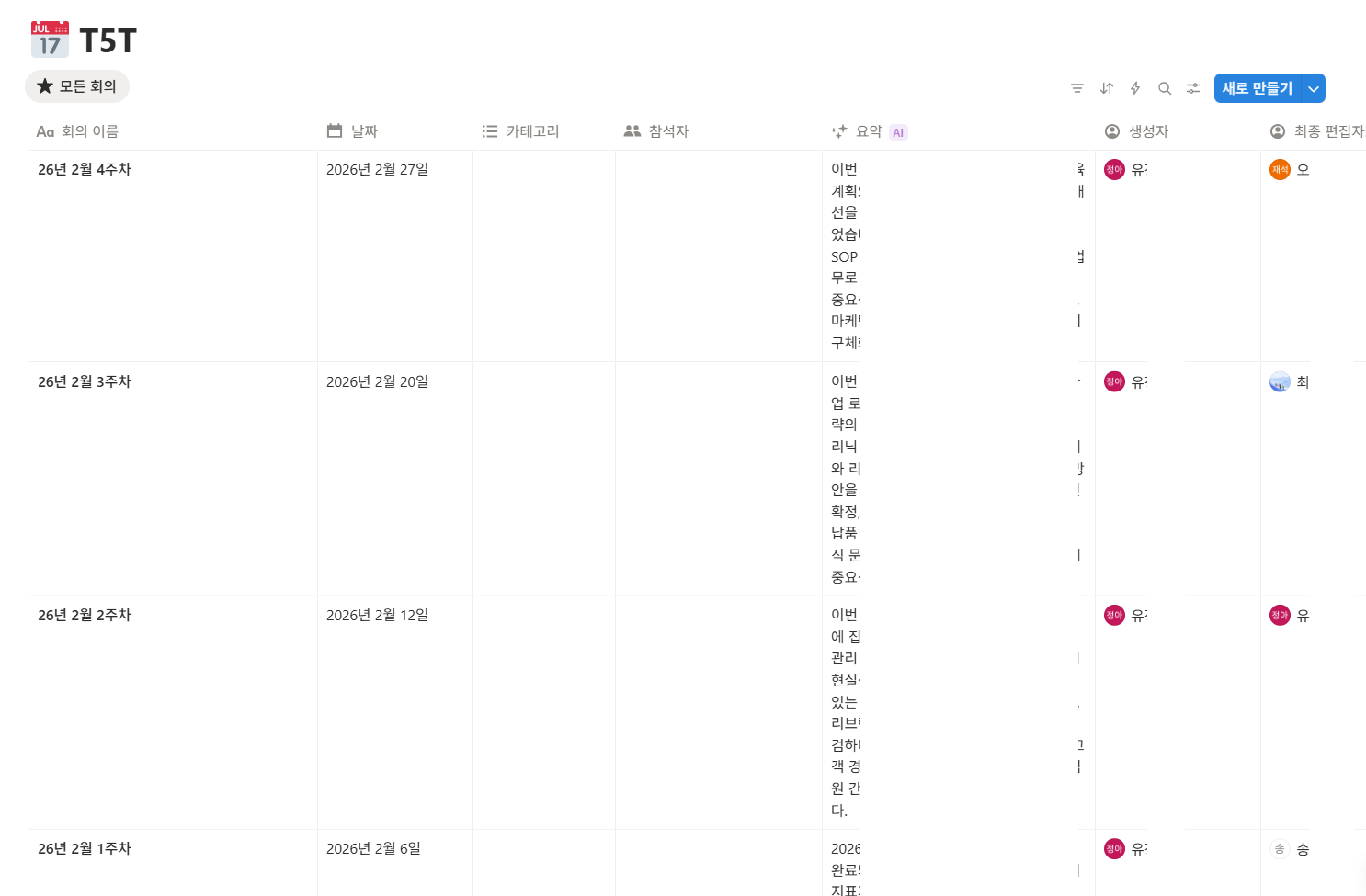
Task: Open the 참석자 column header
Action: click(x=668, y=131)
